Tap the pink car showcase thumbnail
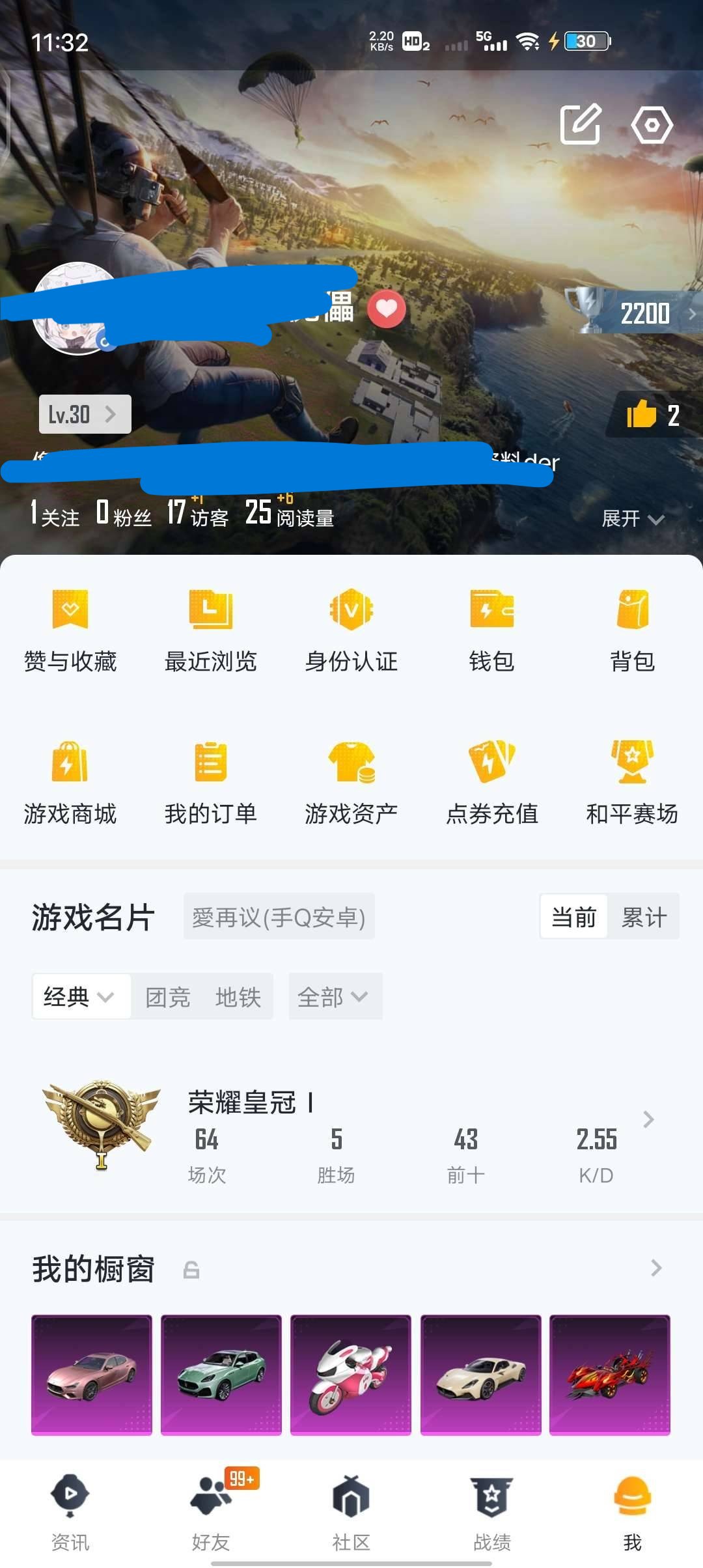Viewport: 703px width, 1568px height. tap(91, 1373)
